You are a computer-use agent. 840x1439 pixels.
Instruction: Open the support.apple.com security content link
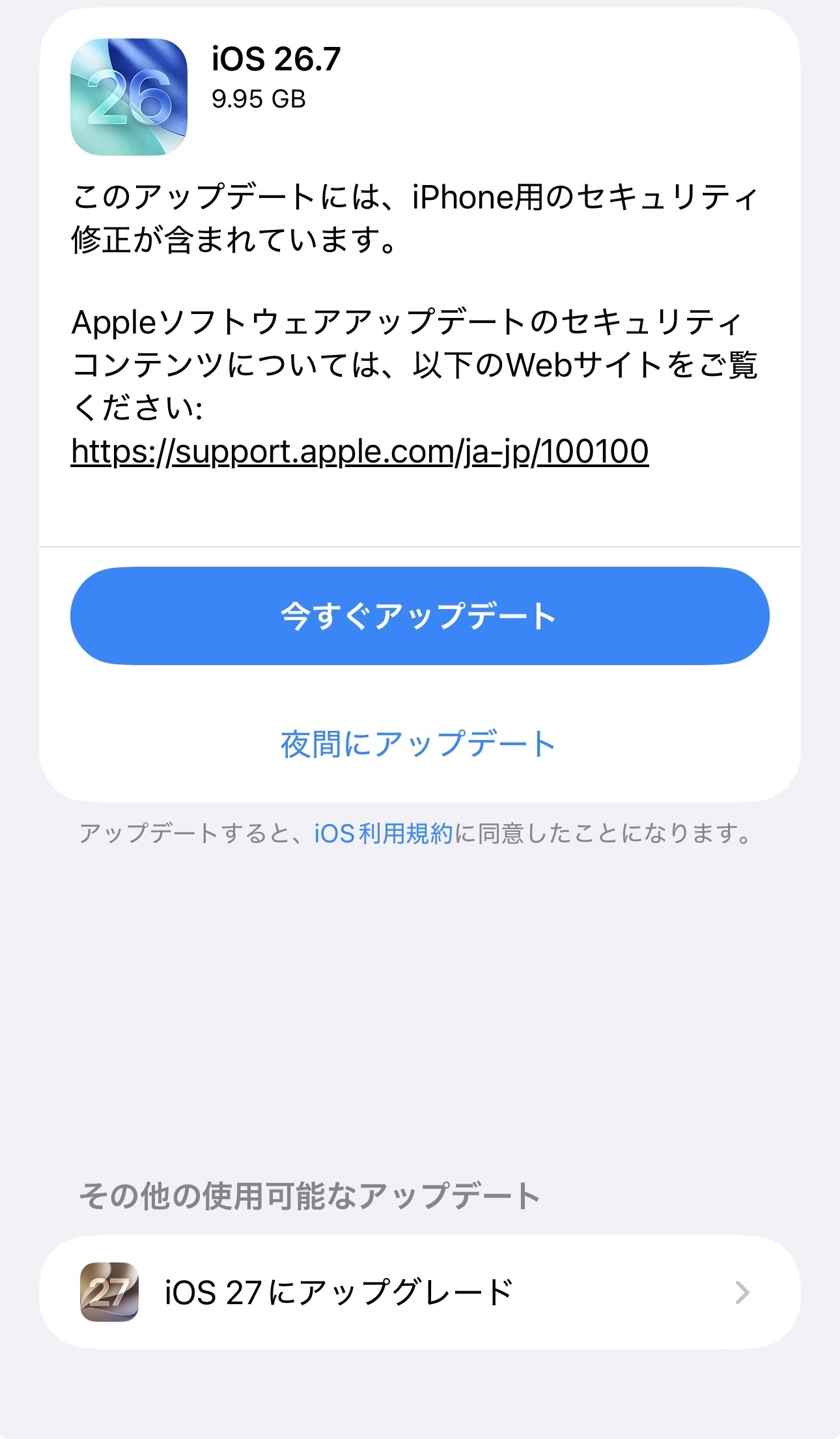pyautogui.click(x=359, y=451)
